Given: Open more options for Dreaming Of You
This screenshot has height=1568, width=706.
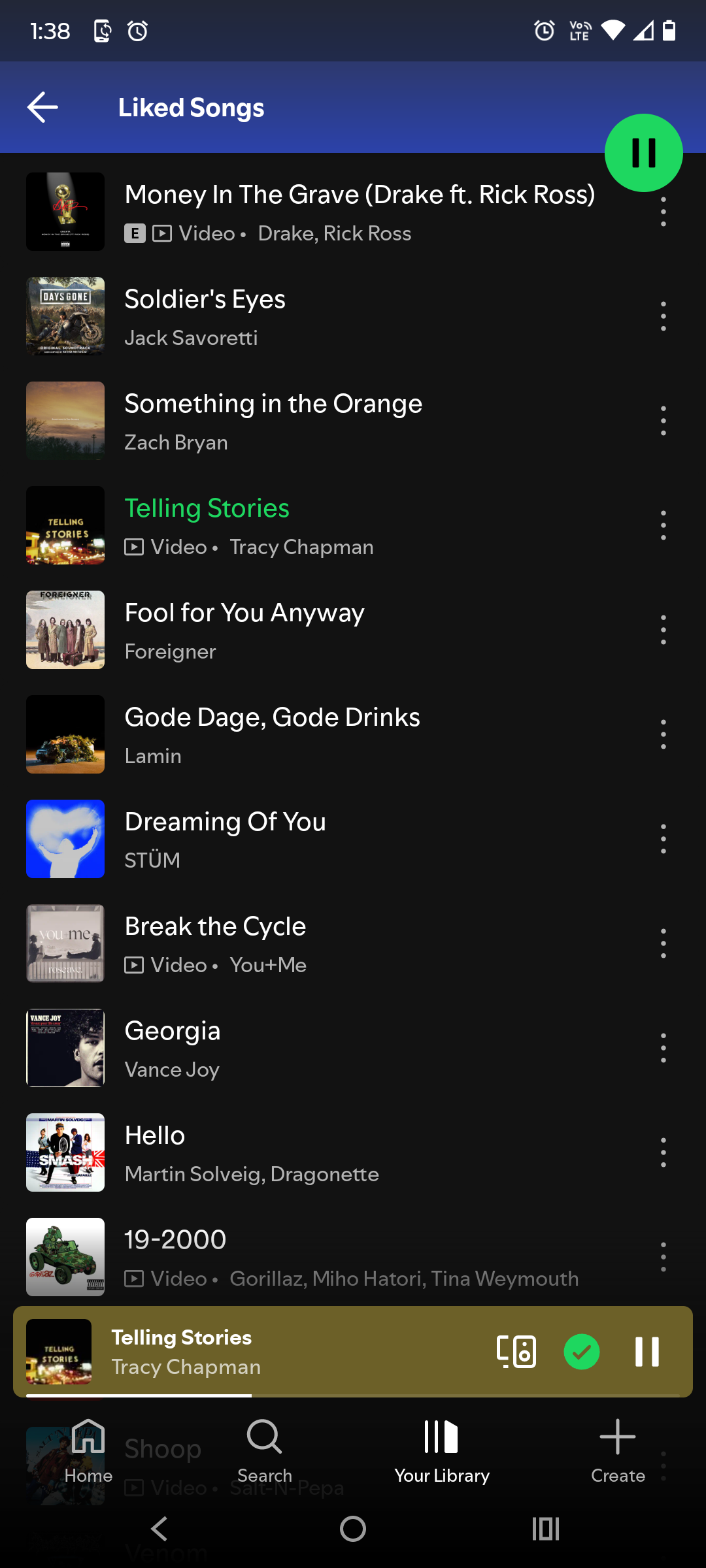Looking at the screenshot, I should coord(664,839).
